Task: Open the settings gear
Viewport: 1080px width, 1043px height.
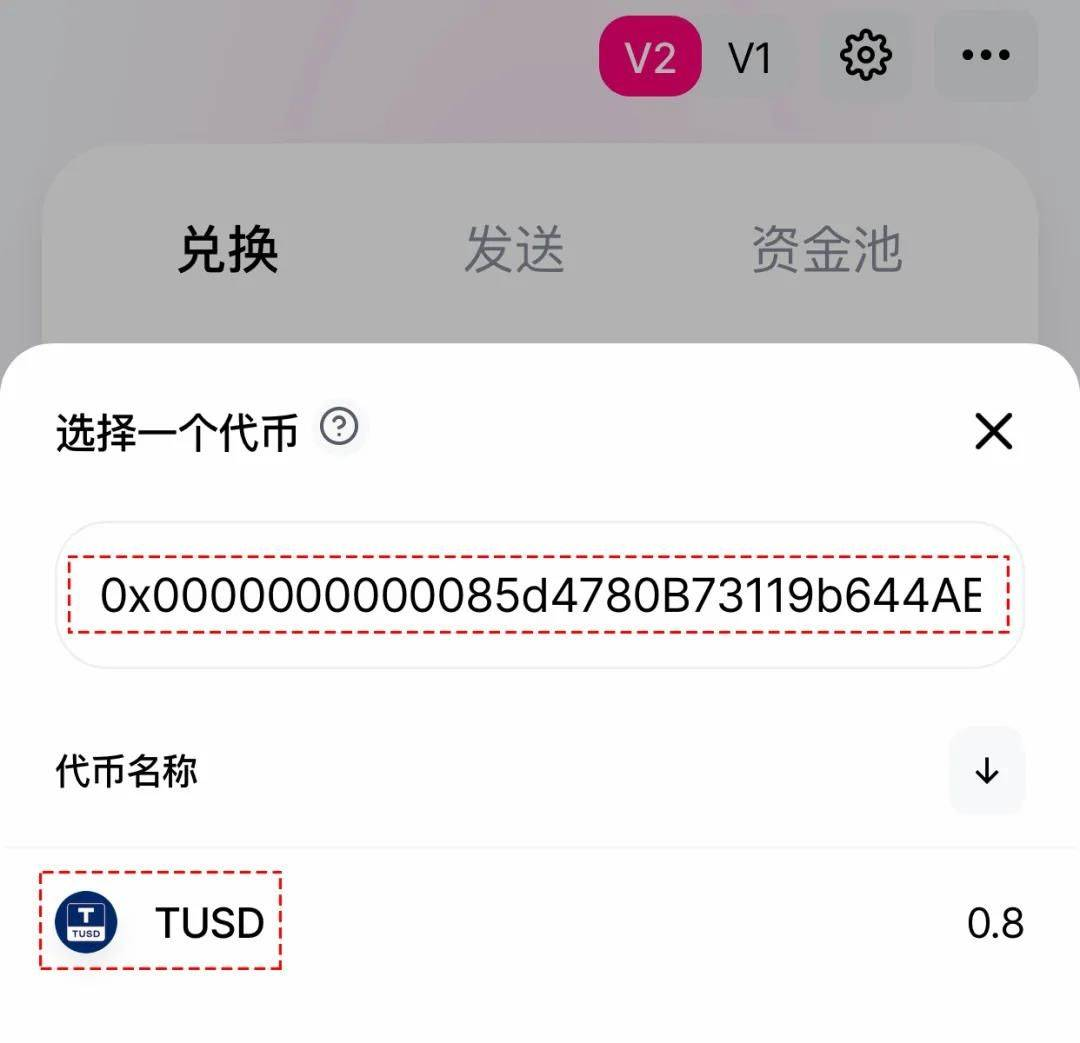Action: (x=865, y=56)
